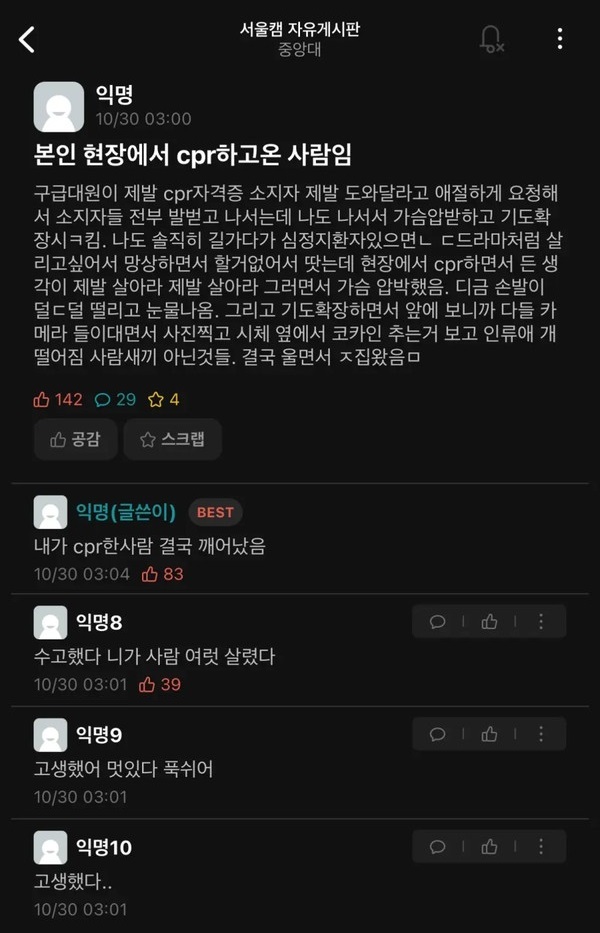The height and width of the screenshot is (933, 600).
Task: Like 익명10's comment
Action: 489,846
